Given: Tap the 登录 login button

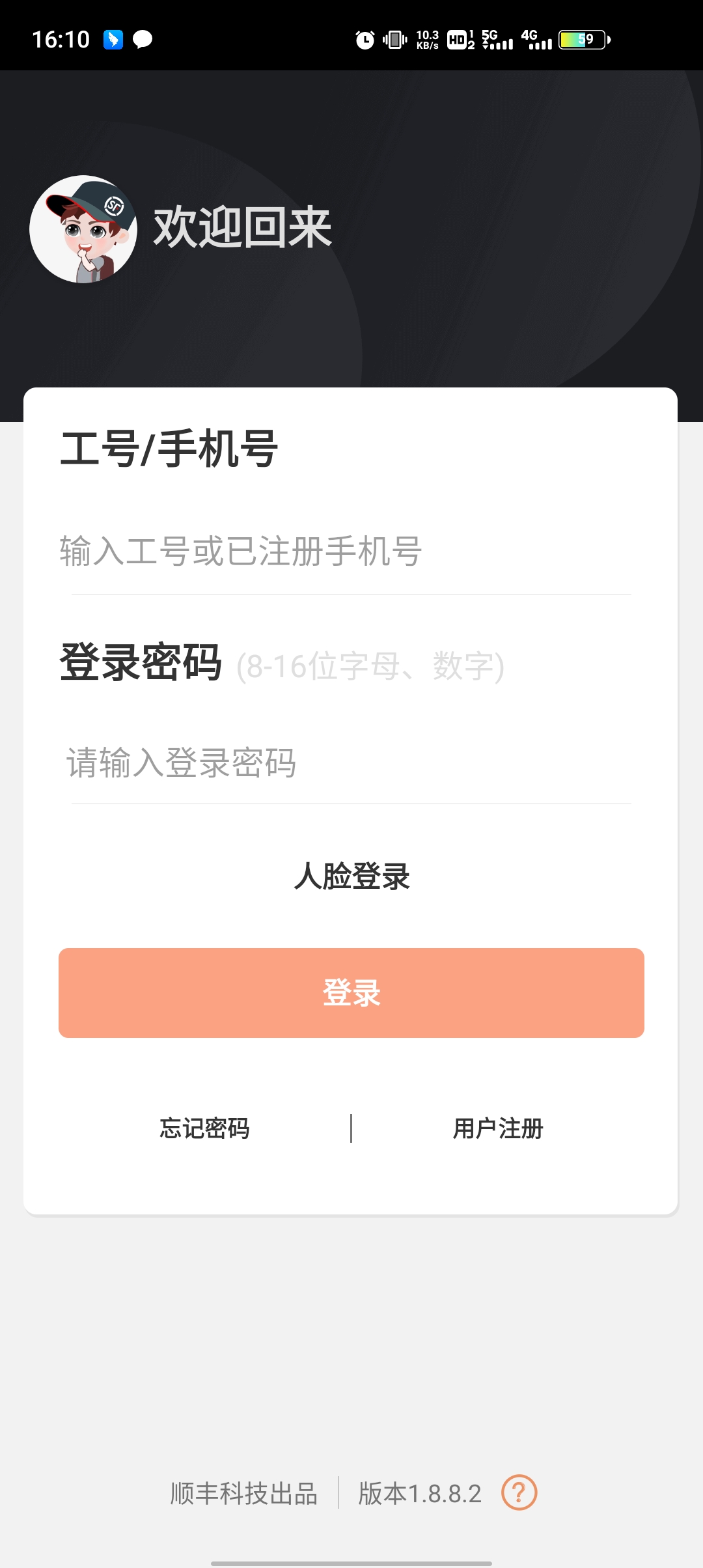Looking at the screenshot, I should click(x=351, y=992).
